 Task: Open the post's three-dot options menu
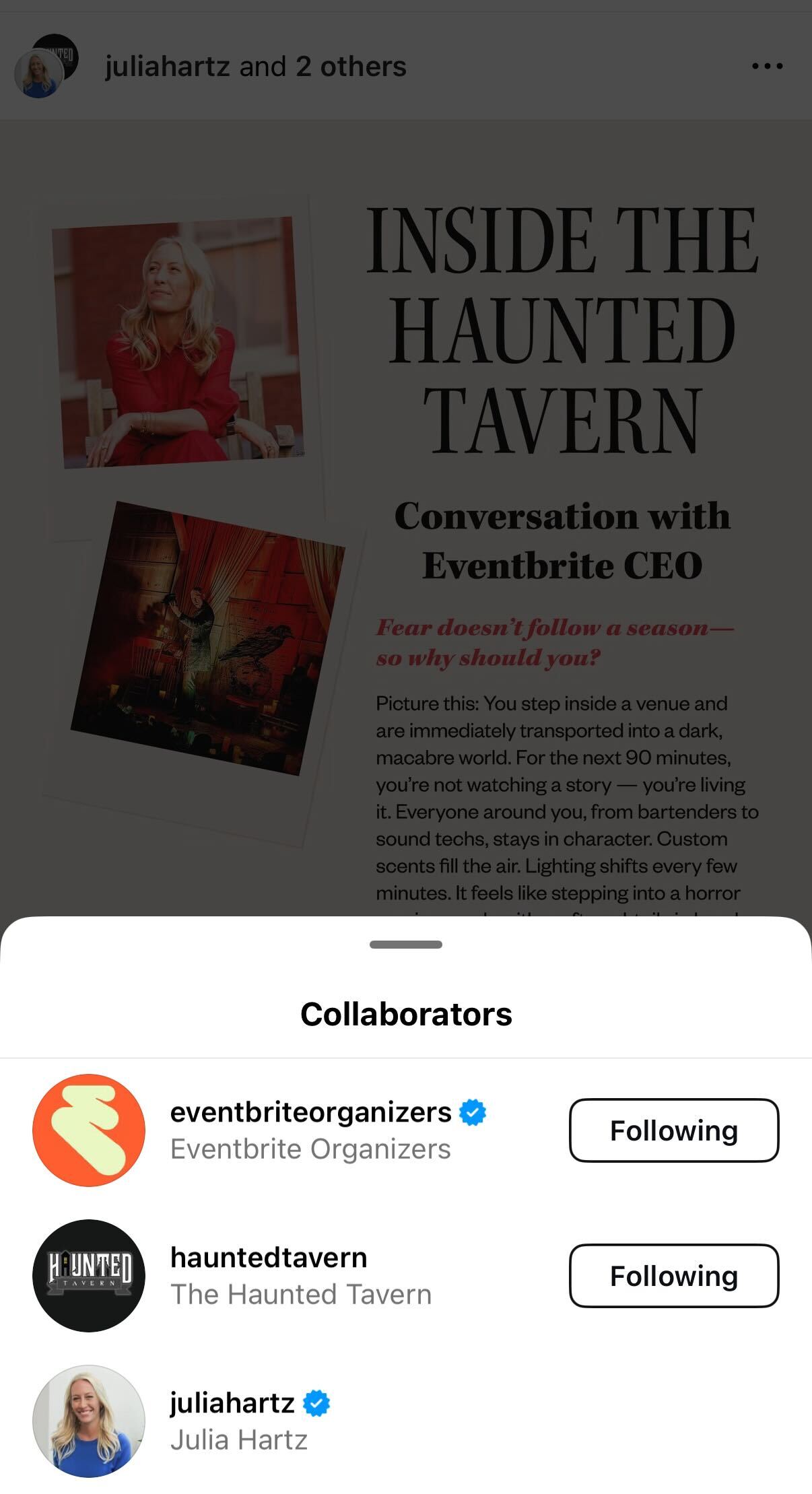coord(767,66)
